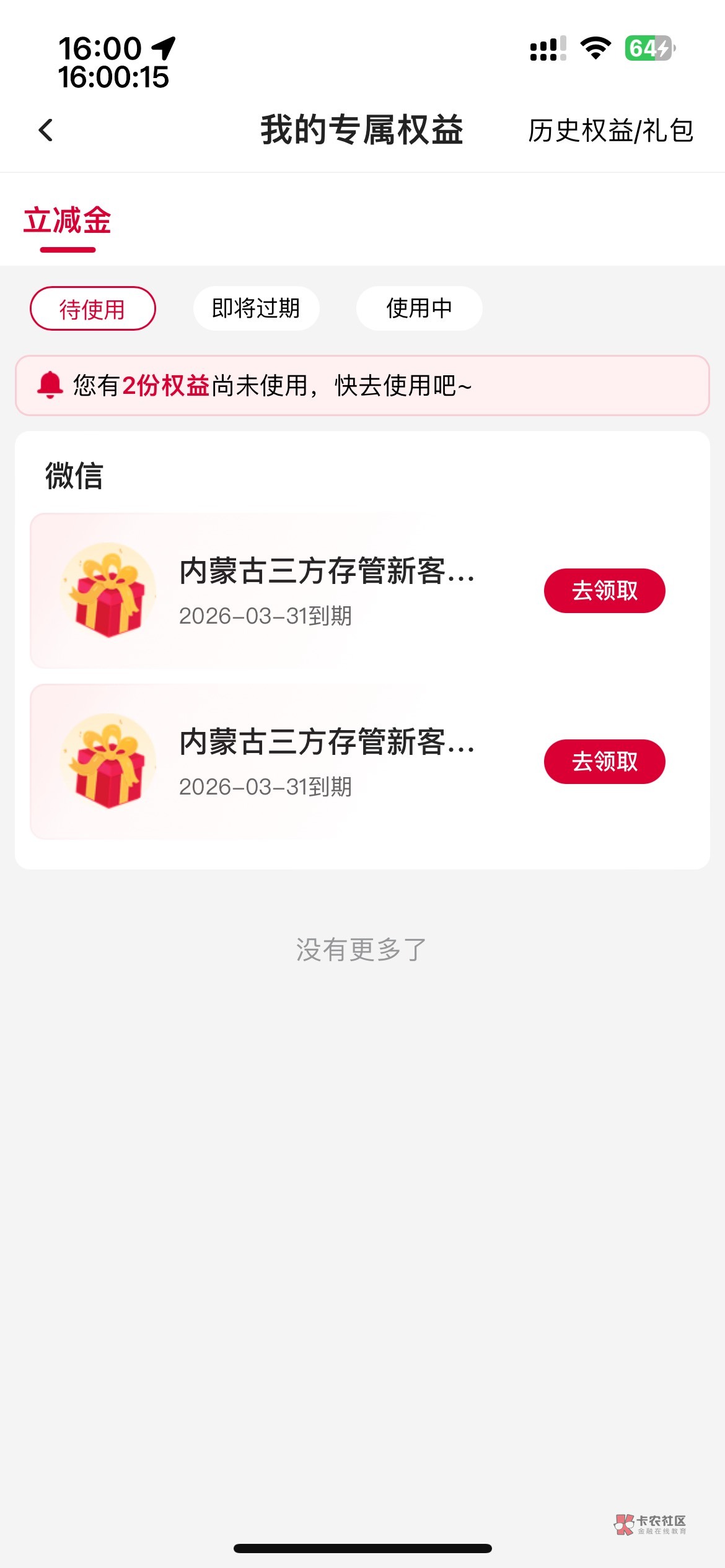Filter by 待使用 benefits
This screenshot has height=1568, width=725.
coord(92,308)
